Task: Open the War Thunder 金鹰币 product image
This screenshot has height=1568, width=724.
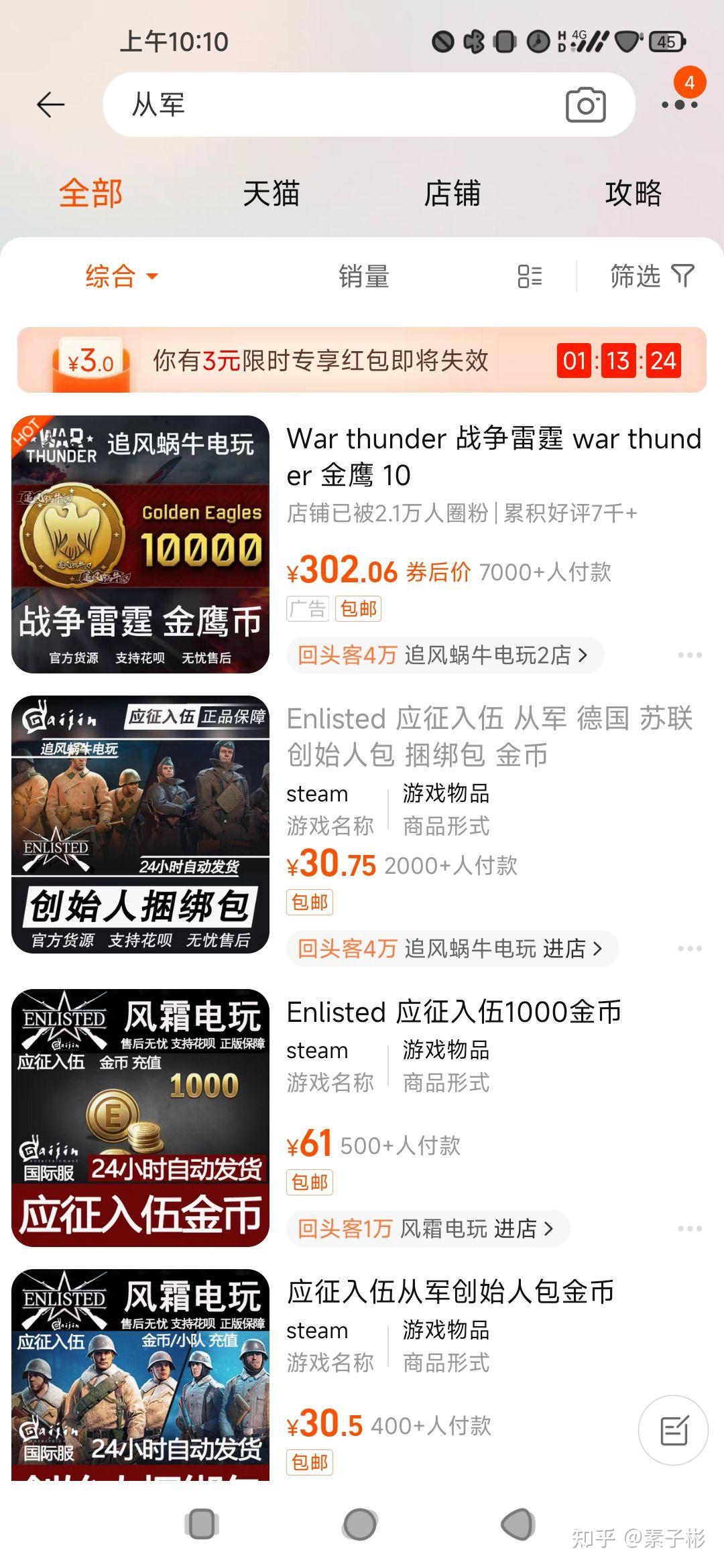Action: point(140,544)
